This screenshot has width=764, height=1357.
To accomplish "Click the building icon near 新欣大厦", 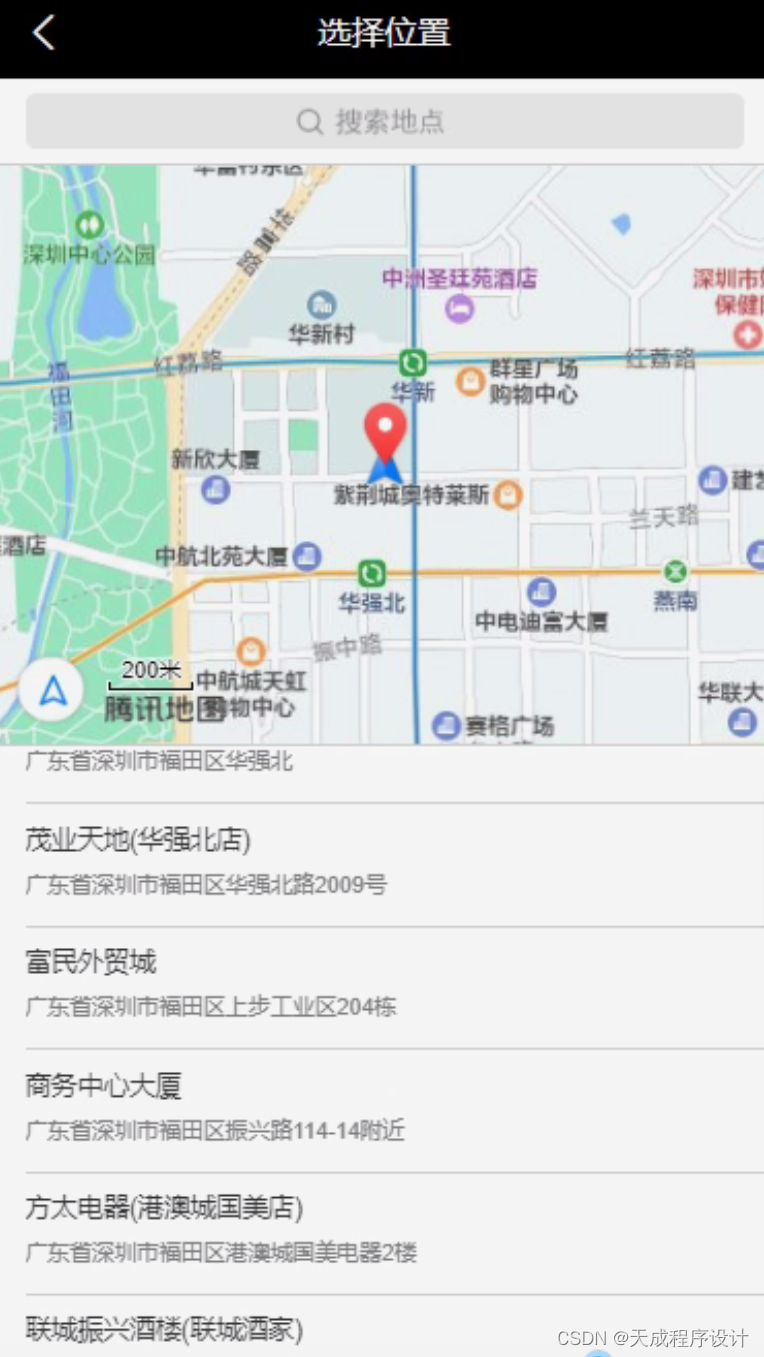I will (x=215, y=489).
